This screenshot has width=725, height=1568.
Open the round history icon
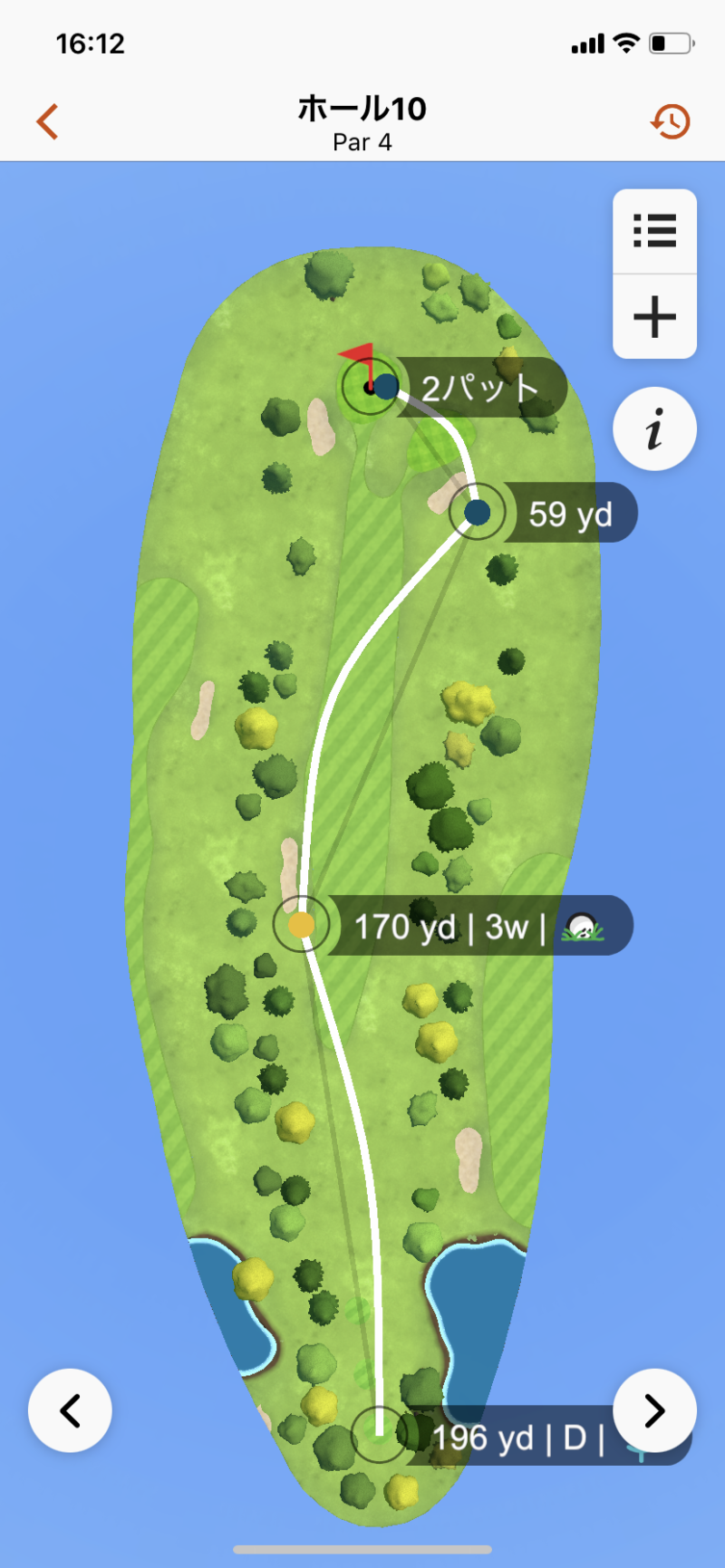(x=671, y=121)
